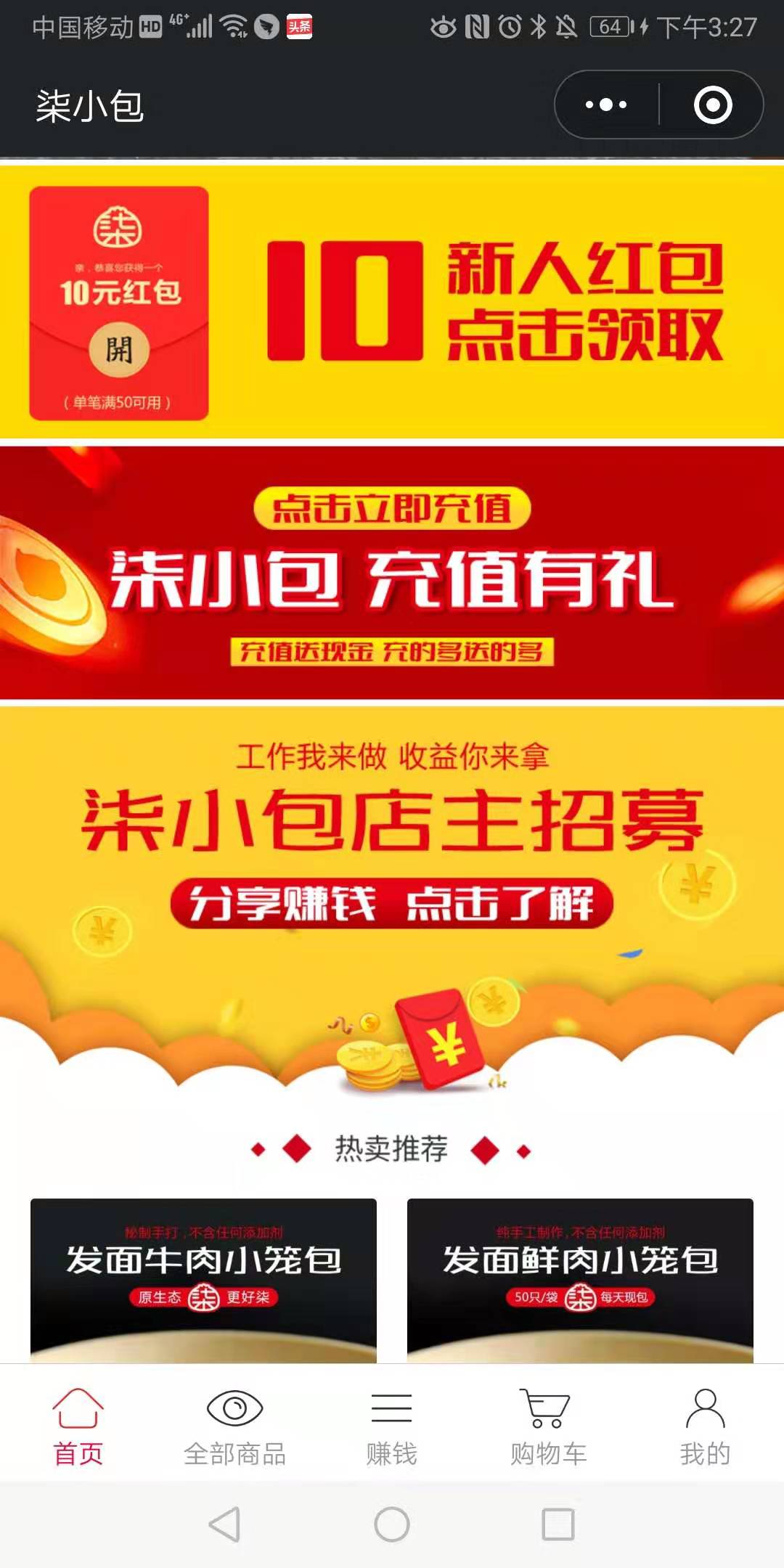
Task: Go to the 赚钱 tab
Action: pos(391,1427)
